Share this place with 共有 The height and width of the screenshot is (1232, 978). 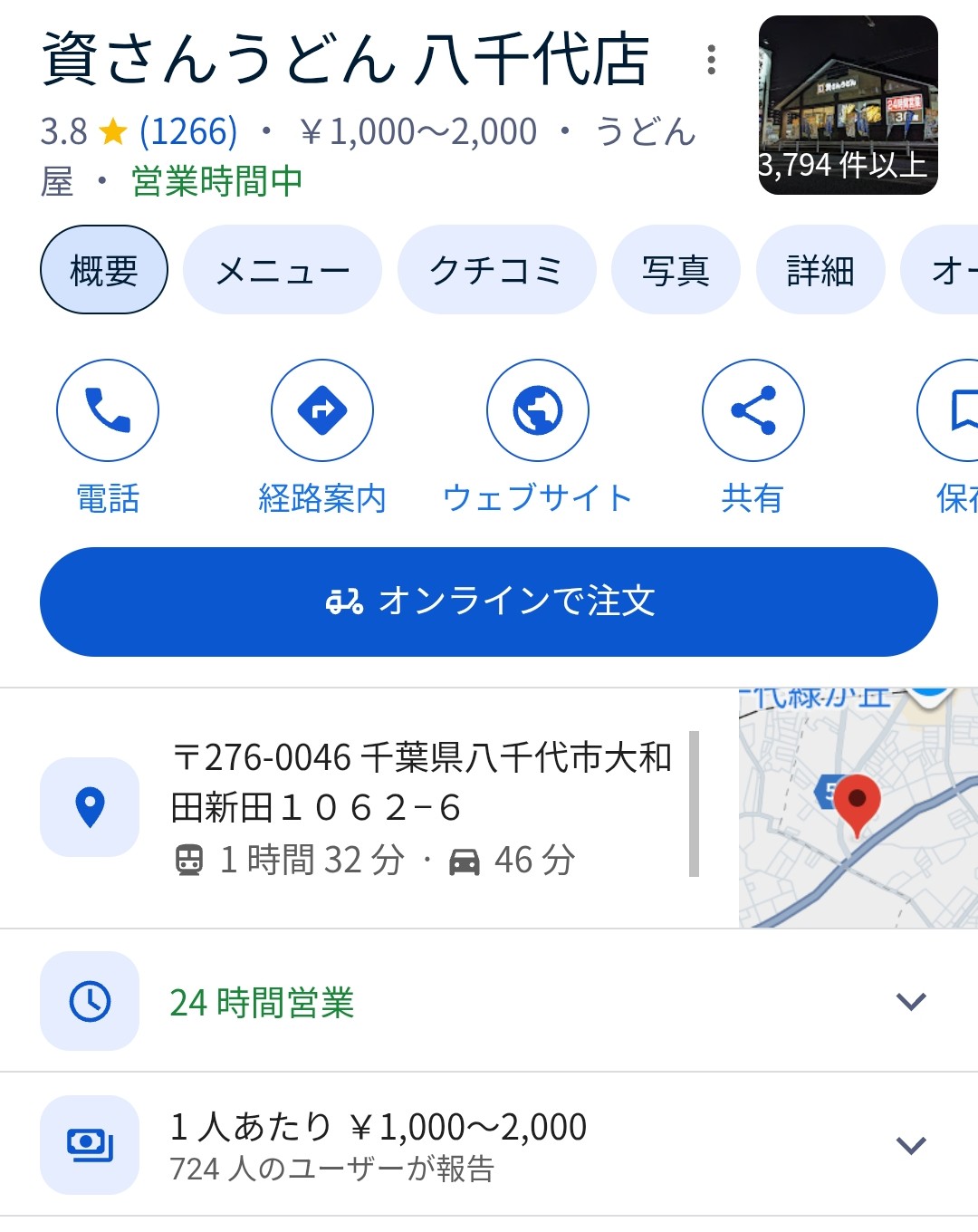click(753, 410)
